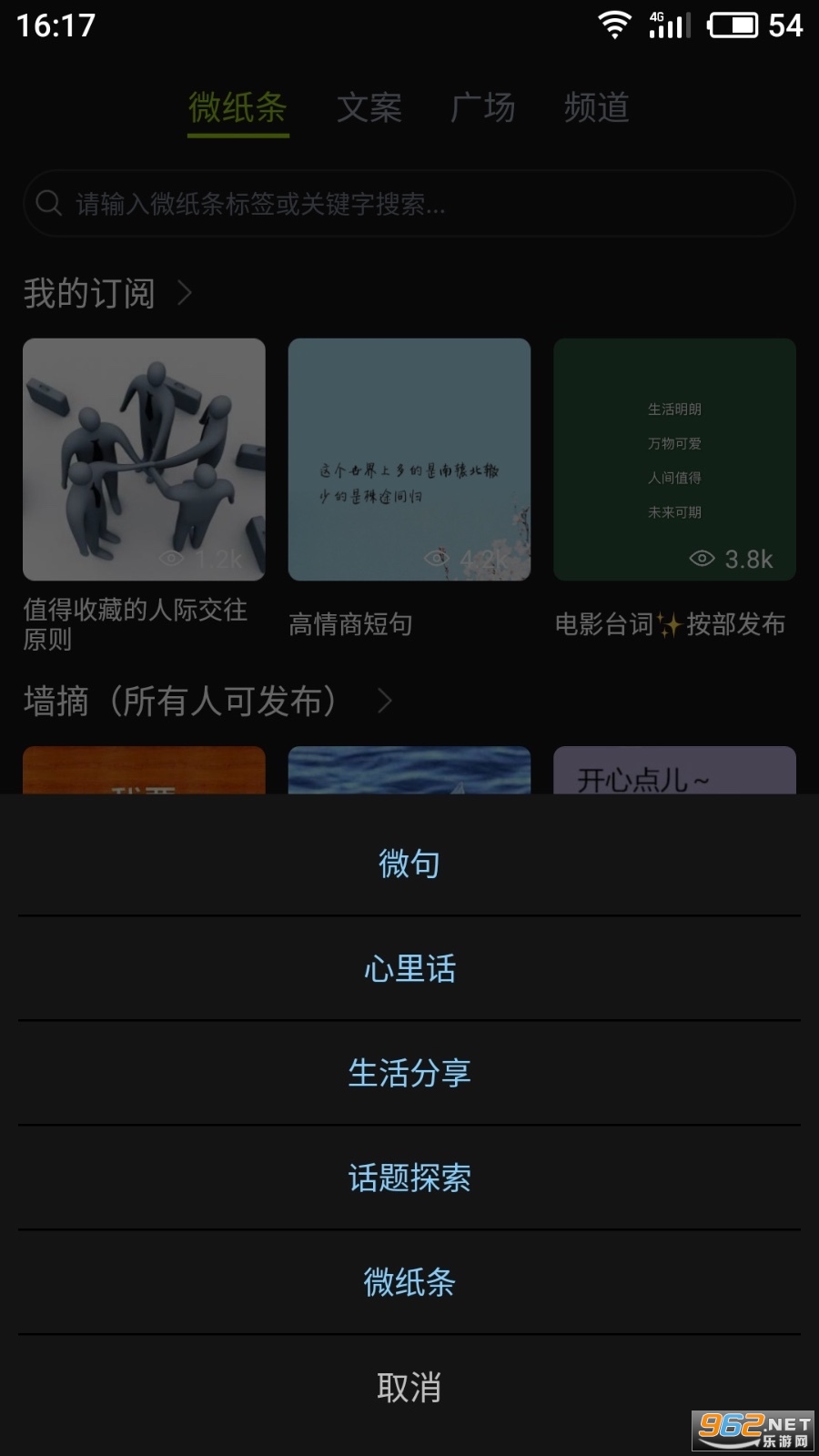Select the 微句 option
Image resolution: width=819 pixels, height=1456 pixels.
tap(409, 863)
